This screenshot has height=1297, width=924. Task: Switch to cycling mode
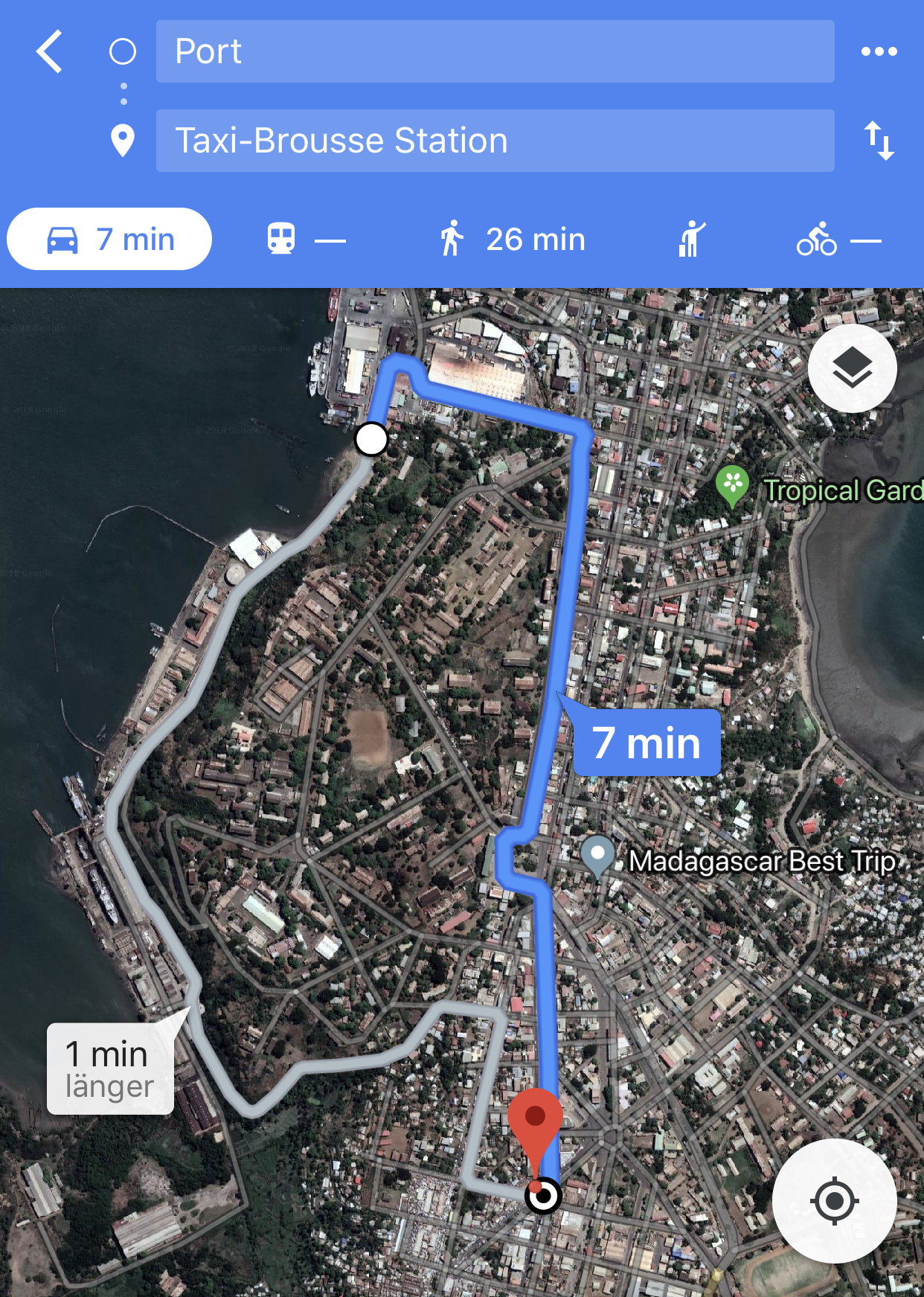(x=838, y=240)
